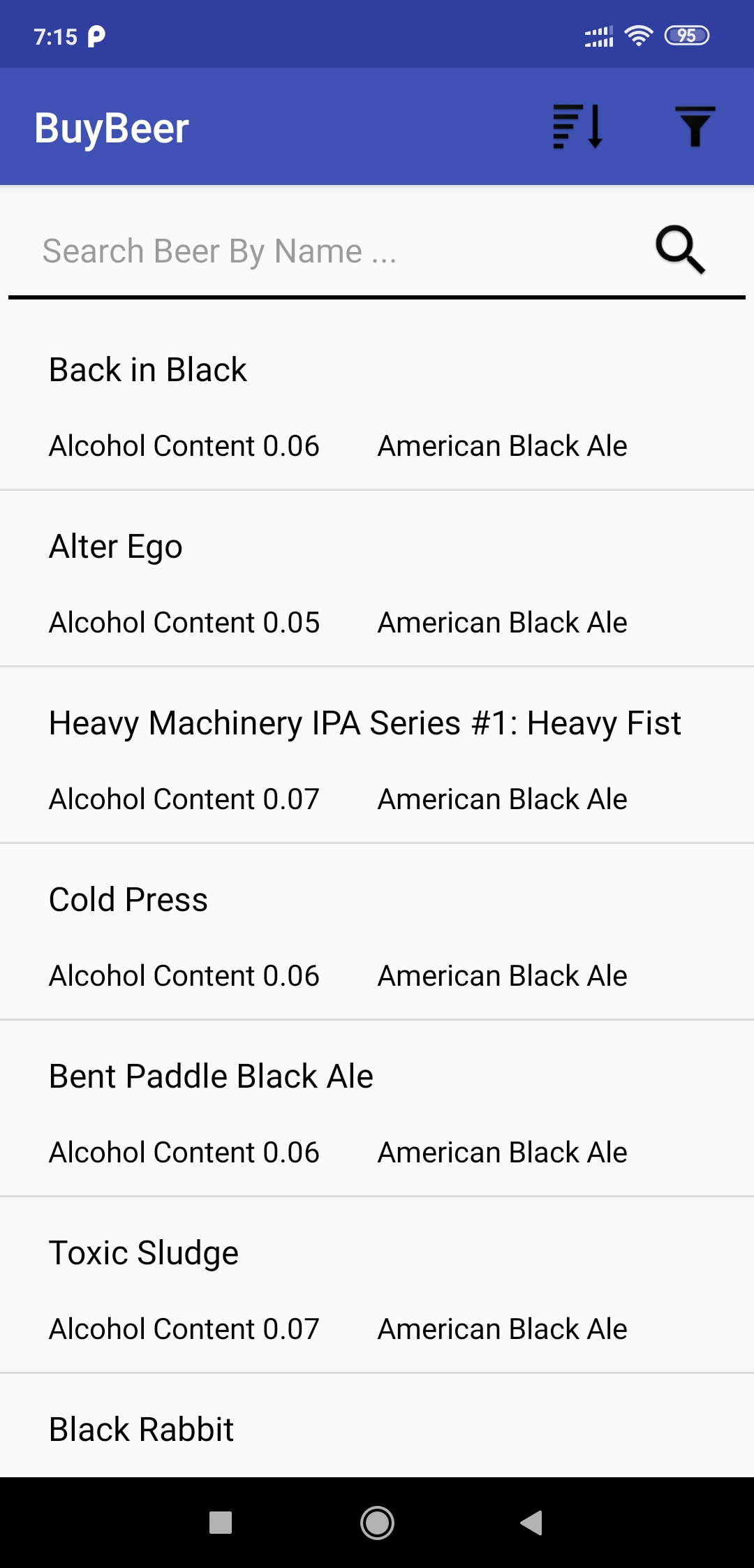Image resolution: width=754 pixels, height=1568 pixels.
Task: Open the filter funnel icon
Action: [695, 127]
